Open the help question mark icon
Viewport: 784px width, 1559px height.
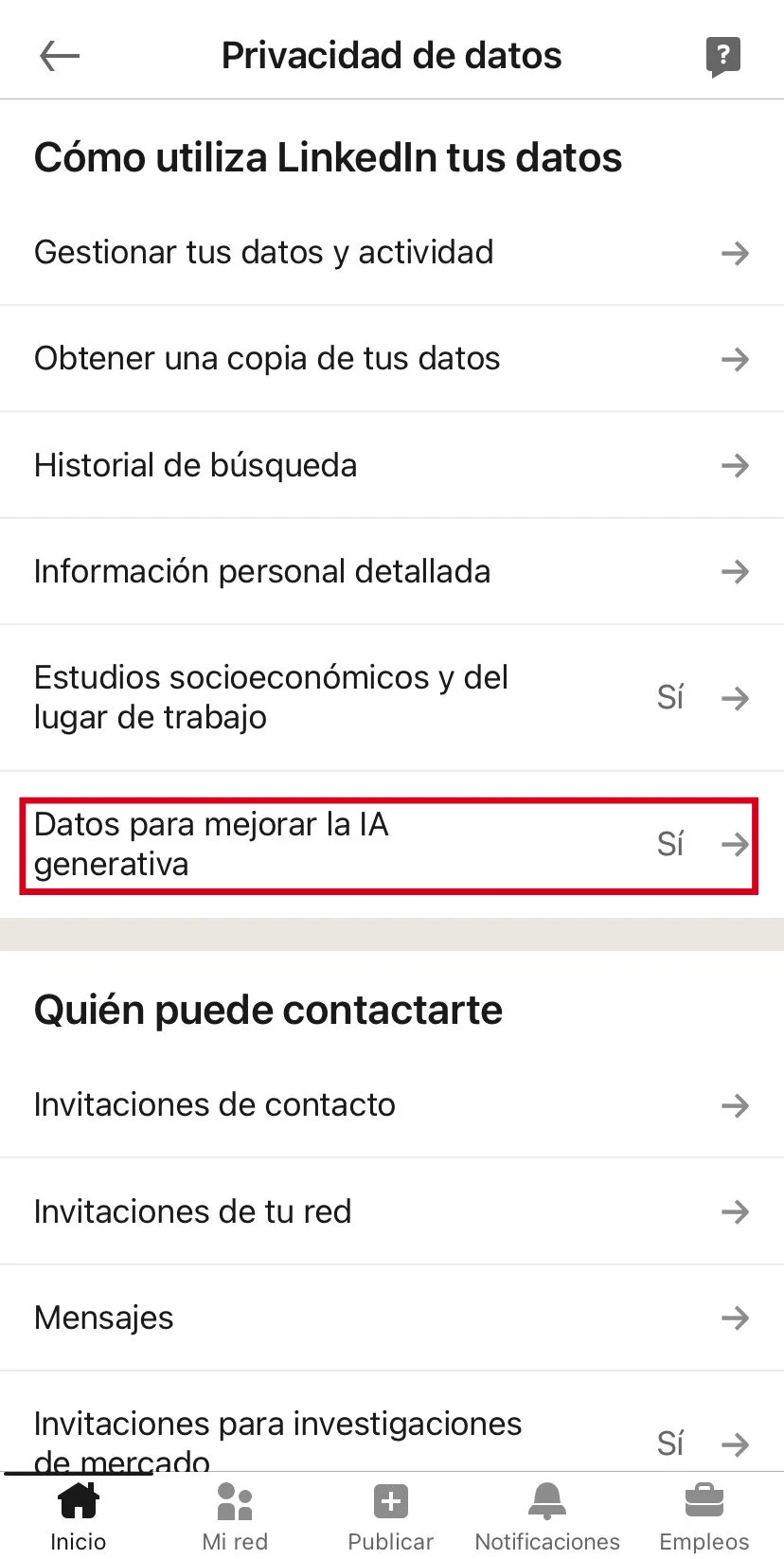coord(723,57)
